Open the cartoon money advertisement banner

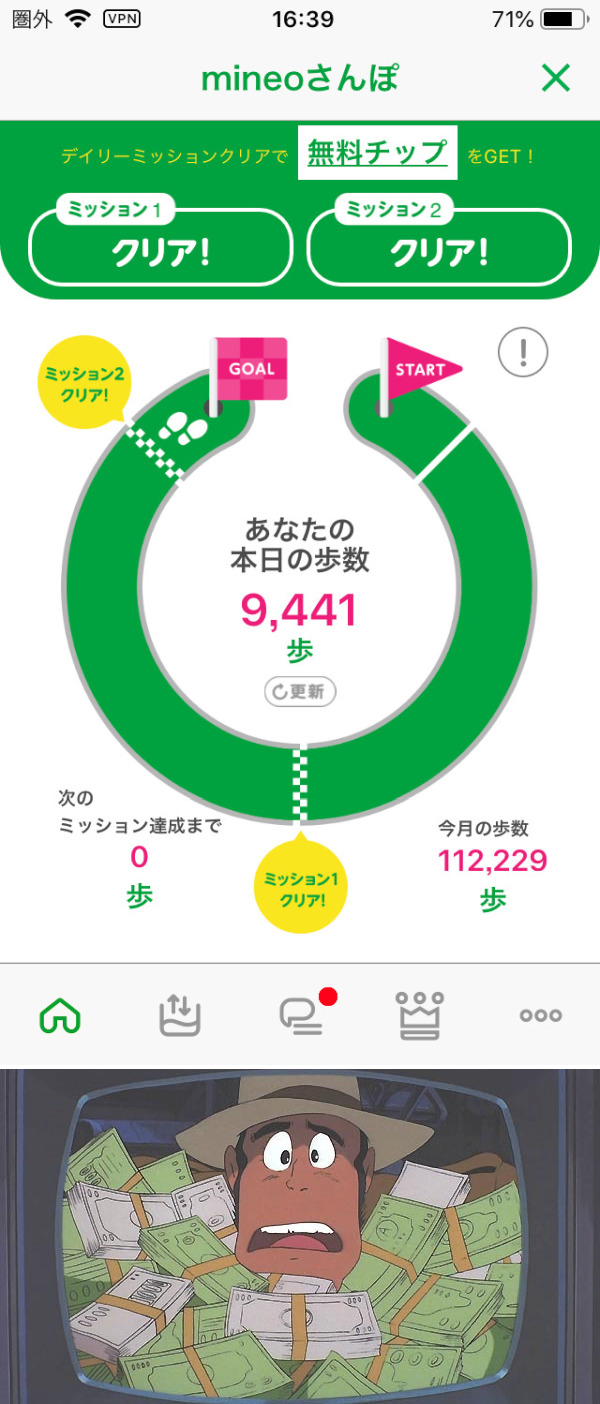tap(300, 1236)
